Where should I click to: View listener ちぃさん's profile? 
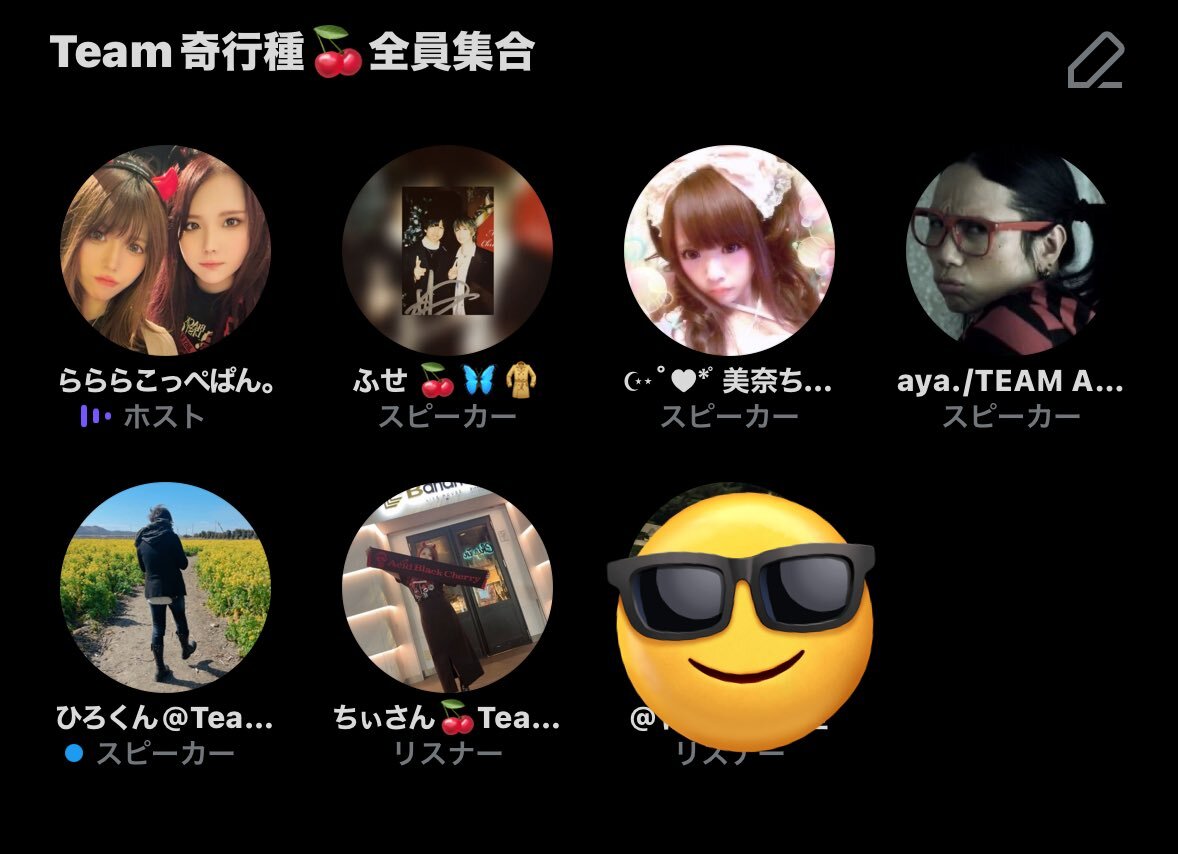tap(447, 587)
